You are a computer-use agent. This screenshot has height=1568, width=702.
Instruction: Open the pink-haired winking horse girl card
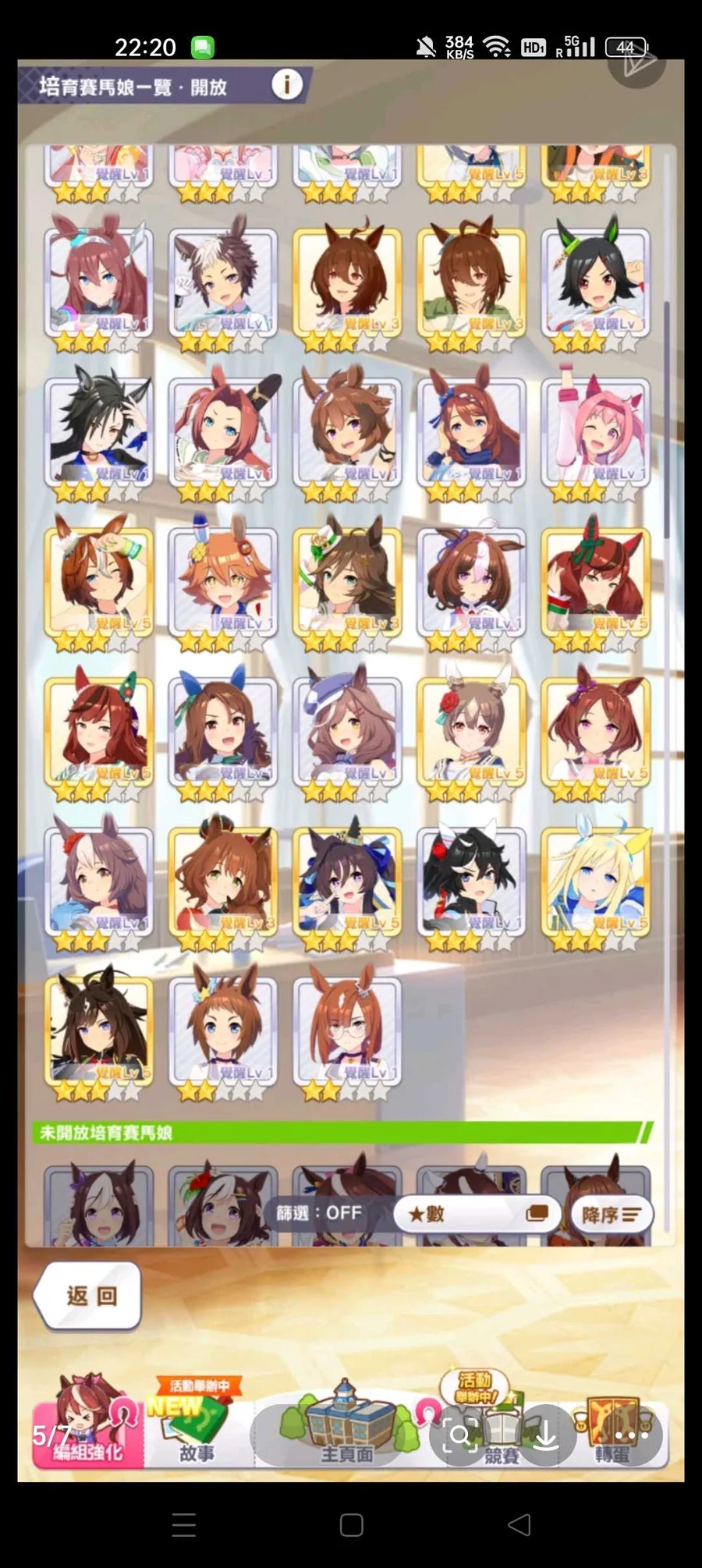coord(596,432)
